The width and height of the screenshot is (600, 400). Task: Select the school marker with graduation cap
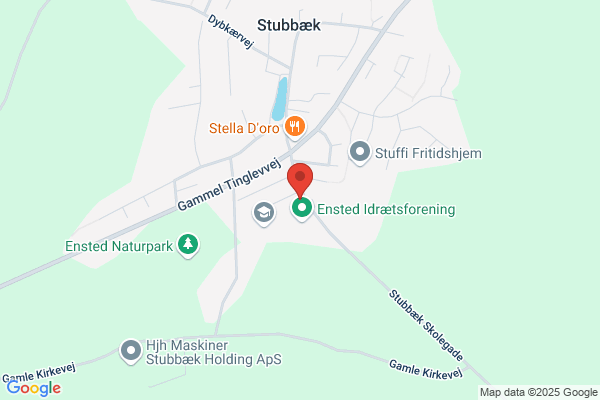click(x=264, y=214)
